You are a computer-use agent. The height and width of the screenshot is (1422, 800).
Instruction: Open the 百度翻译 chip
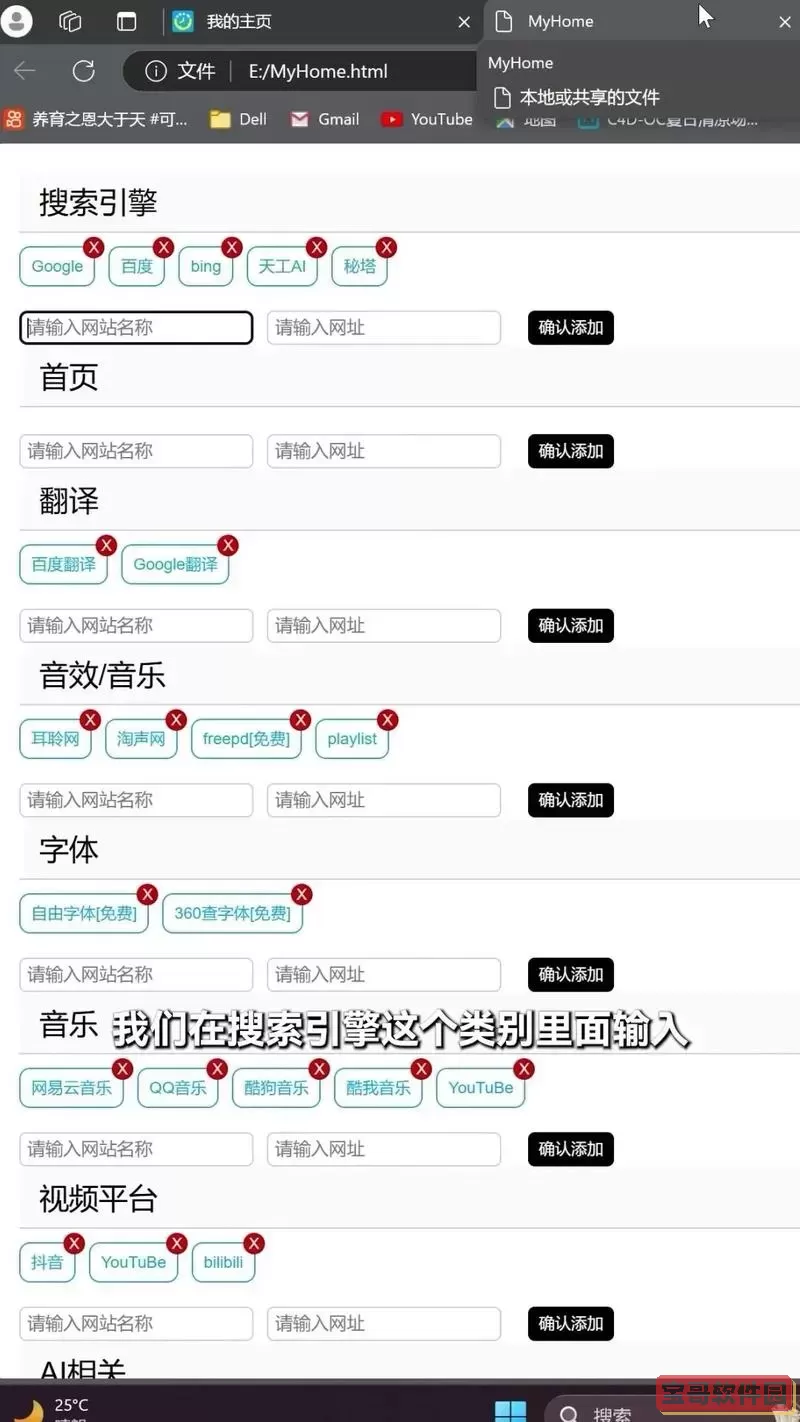click(x=64, y=564)
